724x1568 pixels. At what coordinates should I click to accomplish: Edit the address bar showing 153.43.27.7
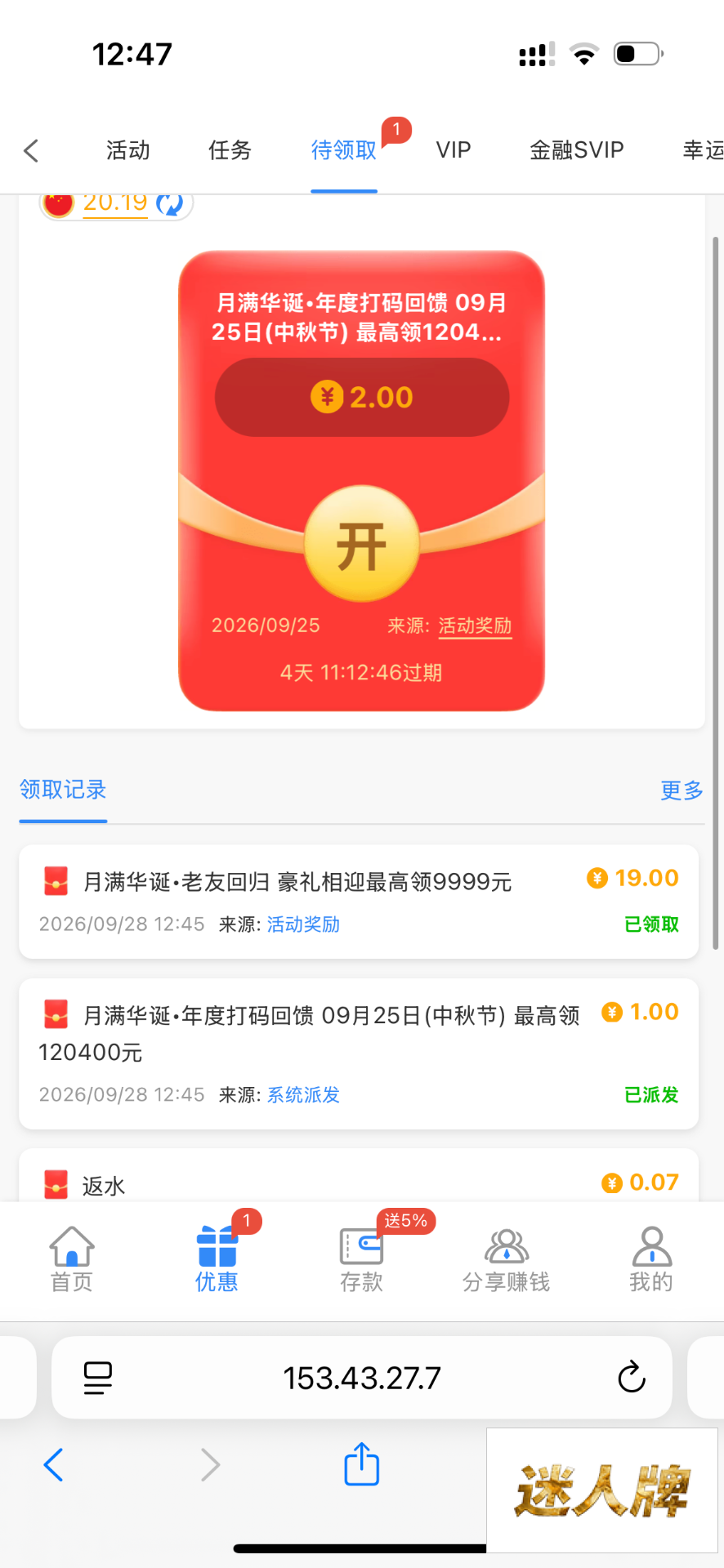[x=362, y=1378]
